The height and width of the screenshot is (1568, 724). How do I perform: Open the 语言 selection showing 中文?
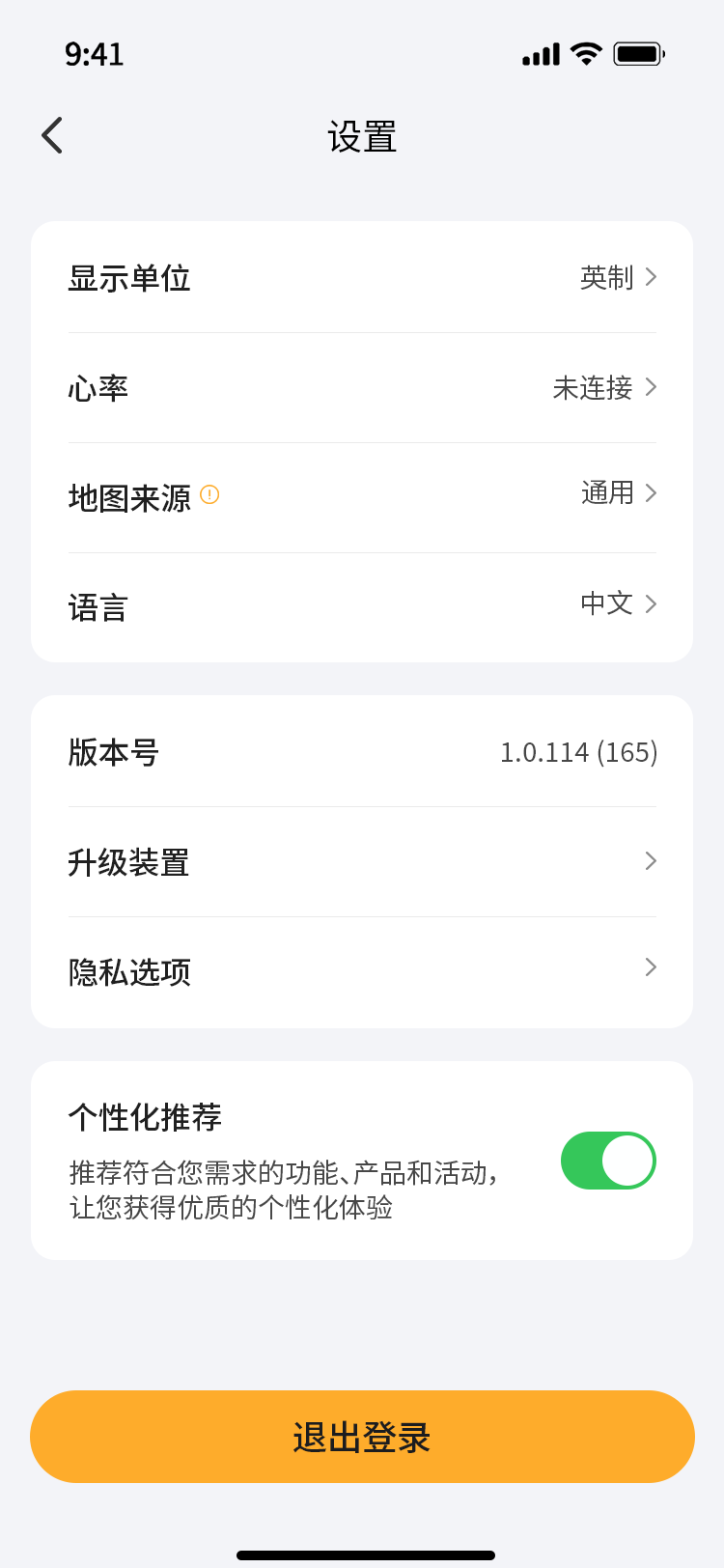tap(362, 602)
